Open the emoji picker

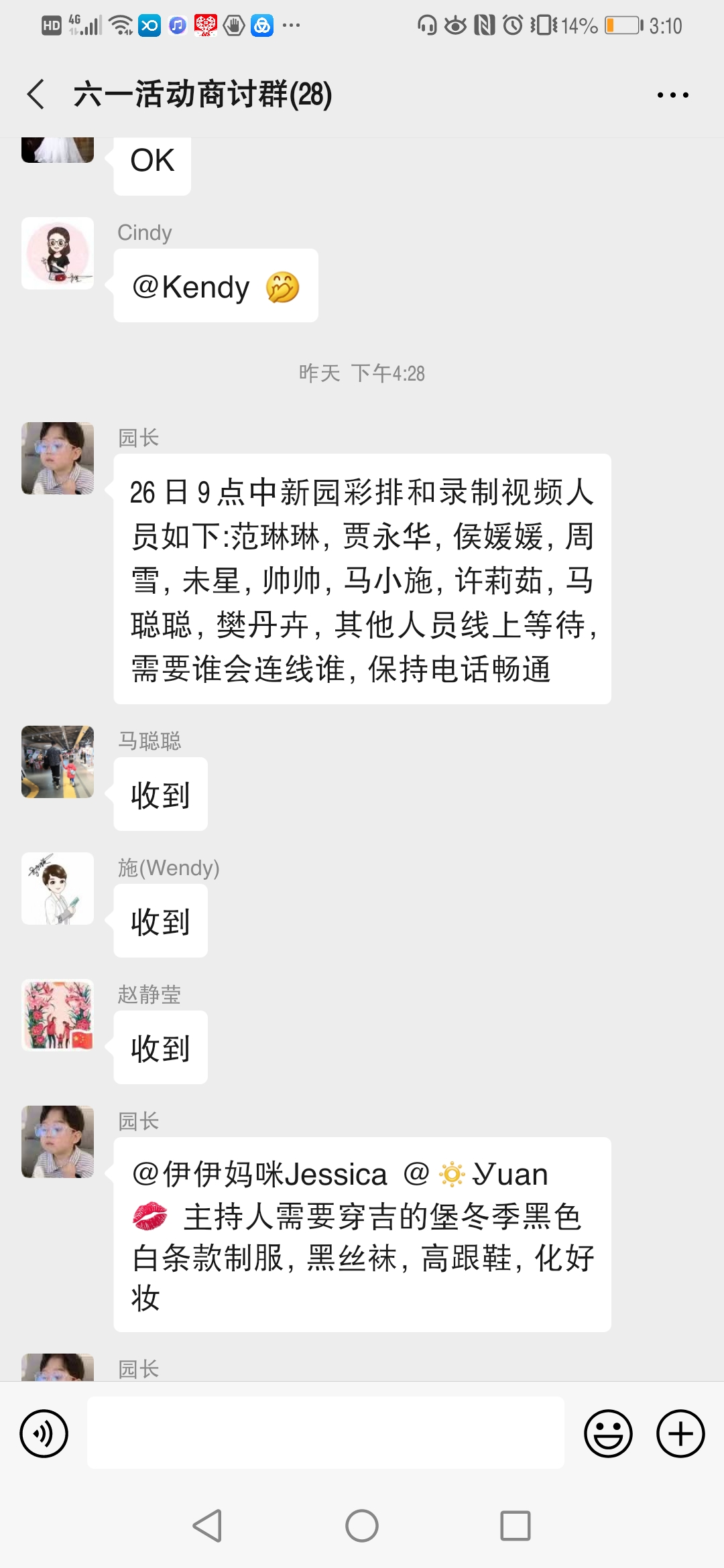pos(608,1433)
